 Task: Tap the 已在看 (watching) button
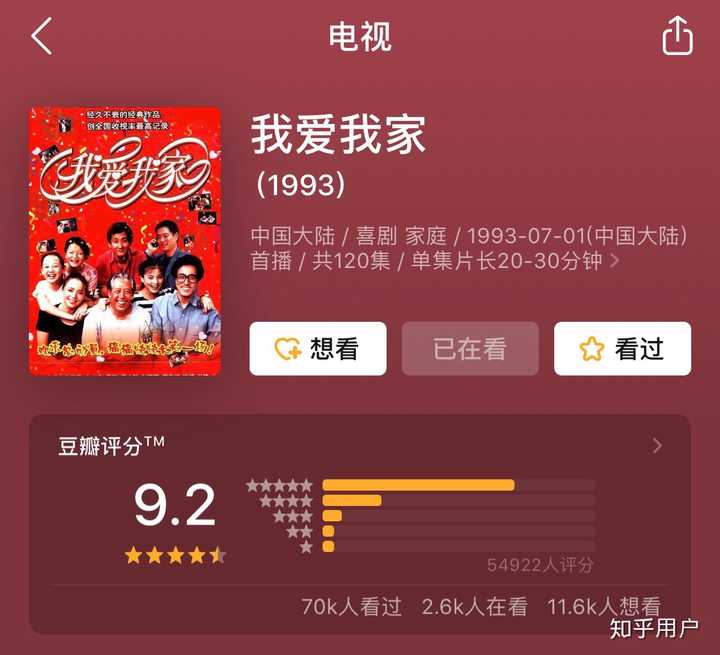[470, 348]
